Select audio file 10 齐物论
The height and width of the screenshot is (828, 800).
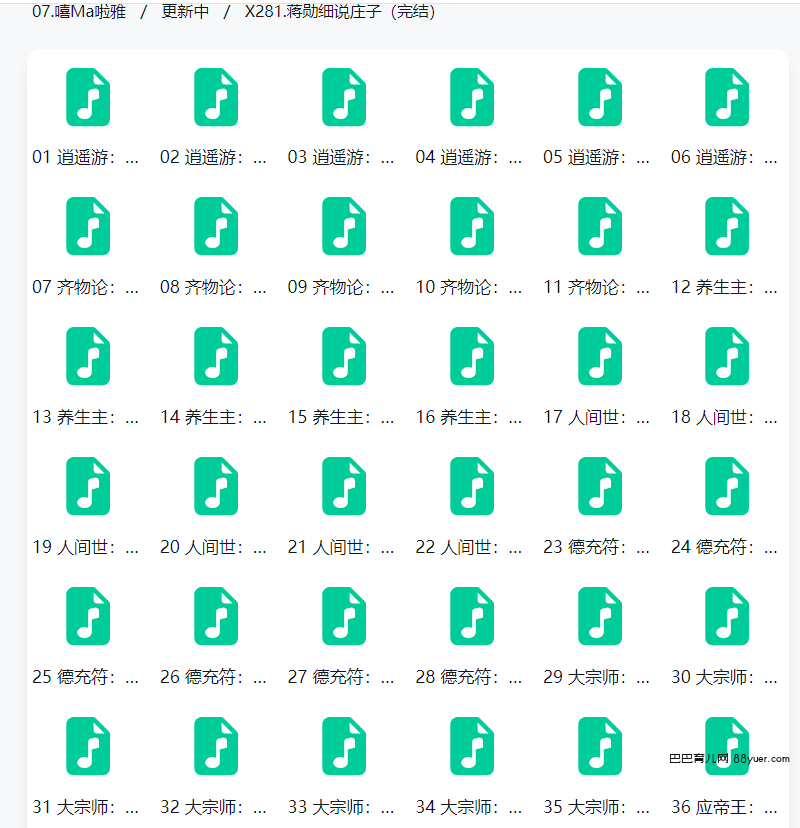tap(472, 226)
